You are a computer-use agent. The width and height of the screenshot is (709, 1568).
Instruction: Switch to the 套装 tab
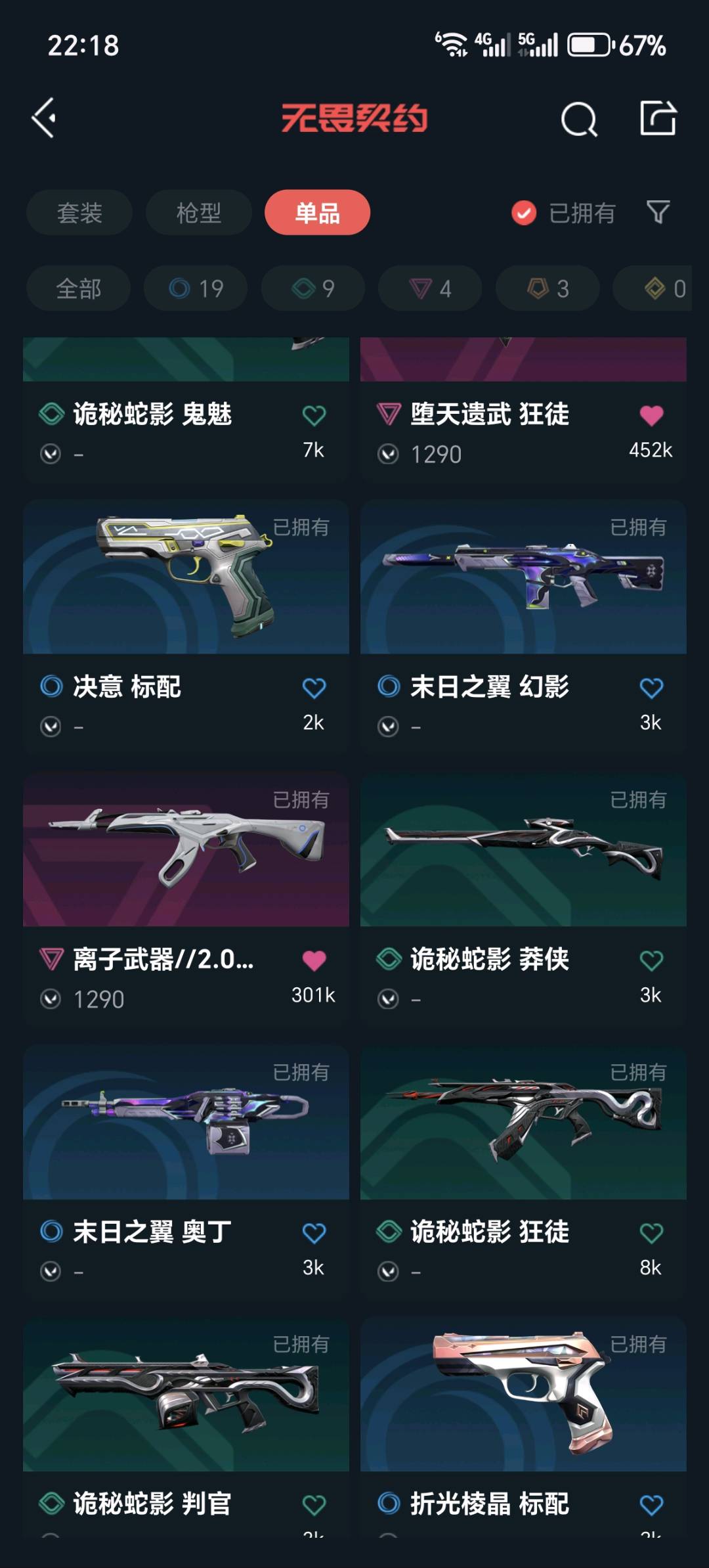[x=79, y=212]
